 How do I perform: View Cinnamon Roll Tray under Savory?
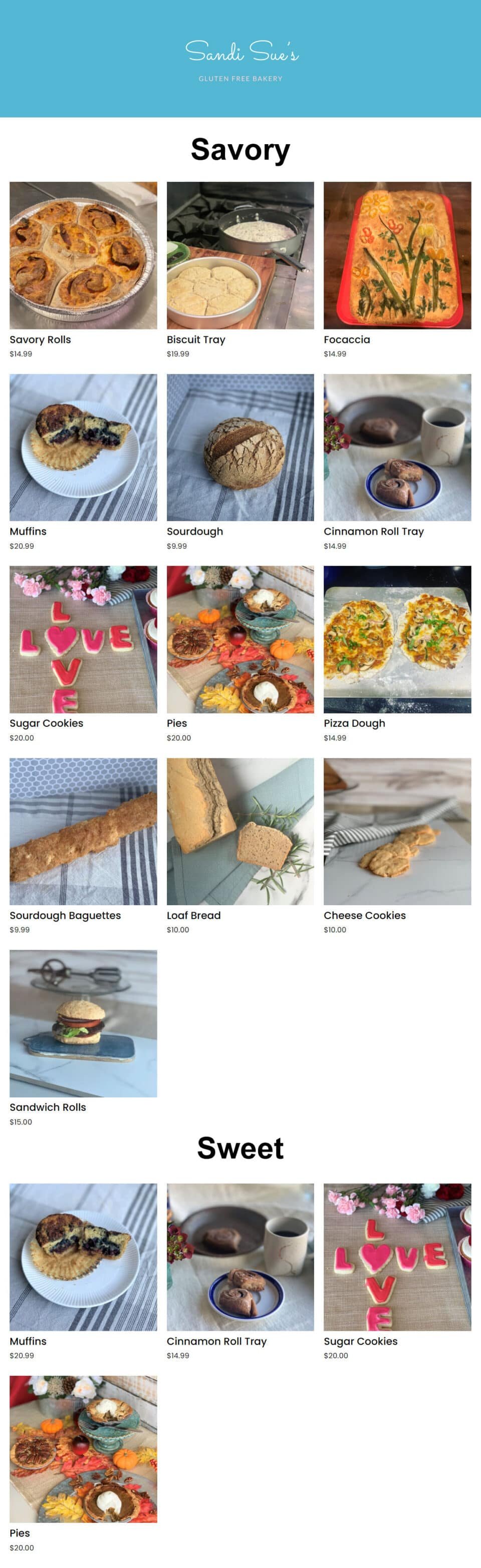pos(397,448)
